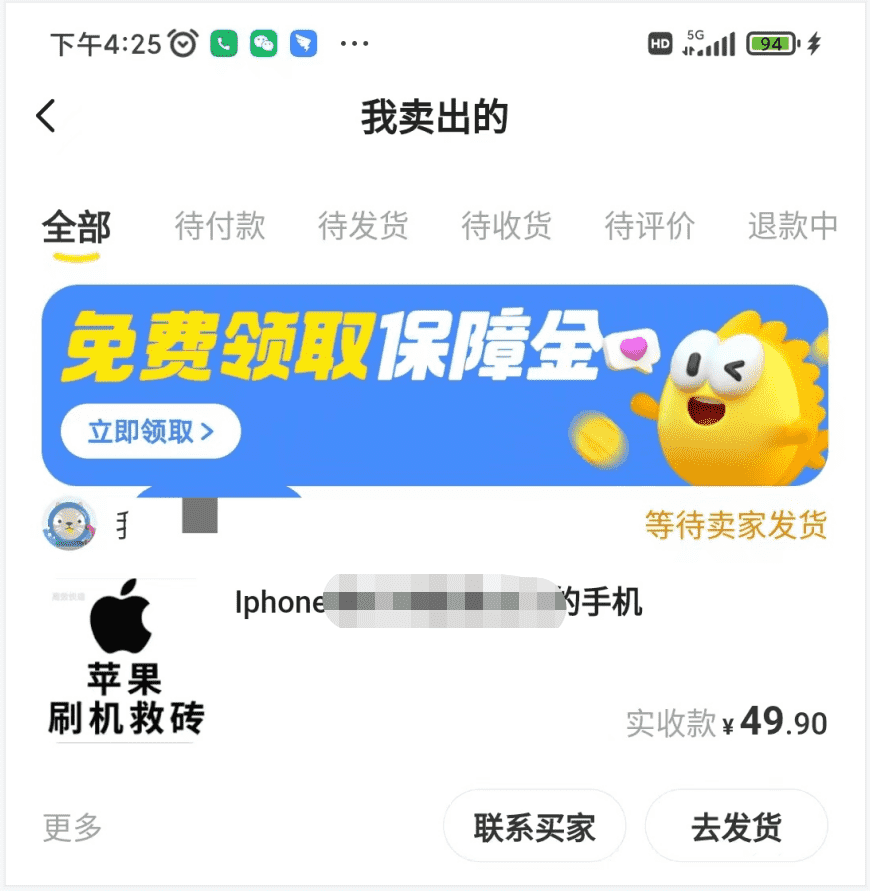
Task: Go back using the top-left arrow
Action: 46,116
